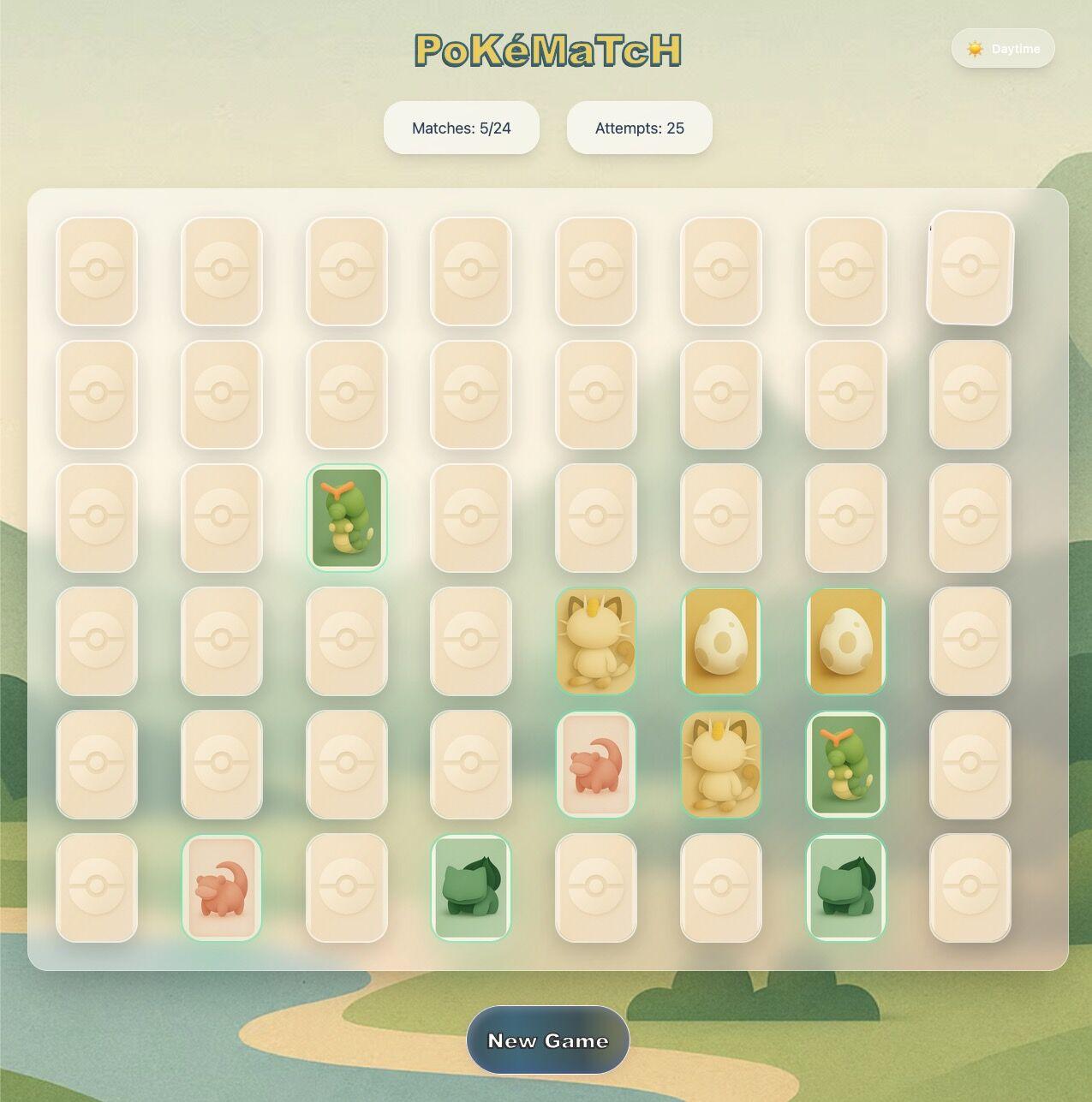
Task: Select the right Bulbasaur card
Action: [845, 886]
